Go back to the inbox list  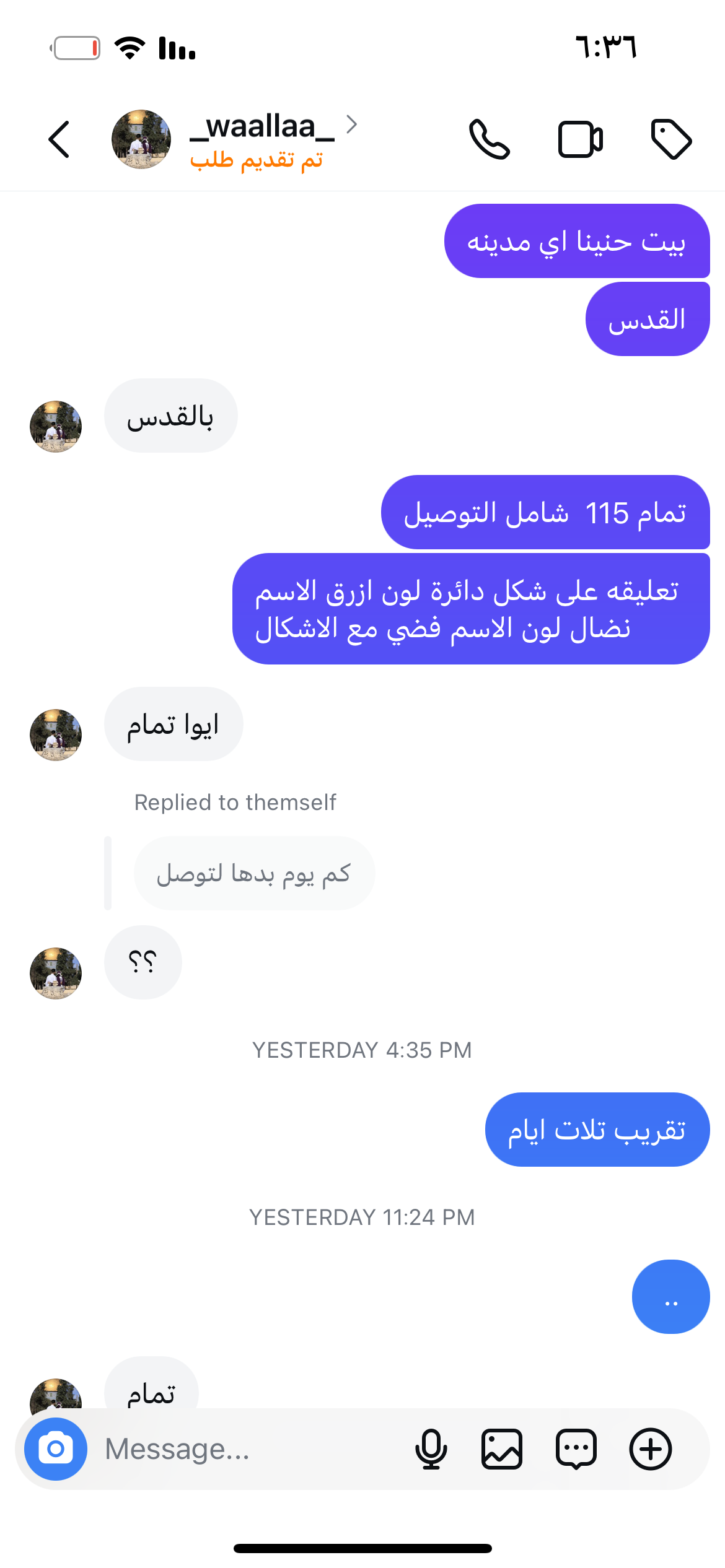point(59,139)
